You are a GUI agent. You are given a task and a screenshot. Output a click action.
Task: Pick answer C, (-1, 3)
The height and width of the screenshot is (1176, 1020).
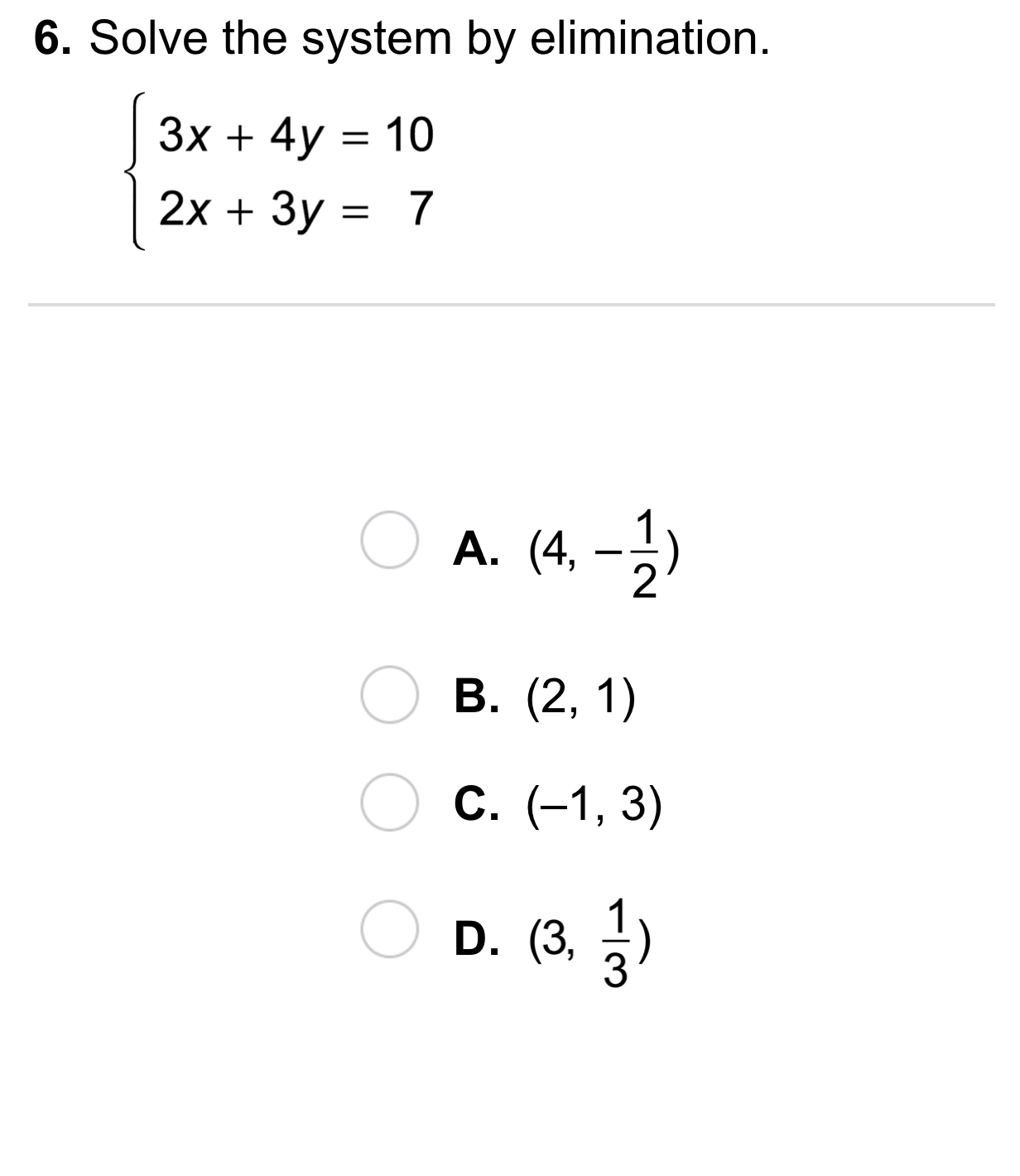(x=388, y=802)
